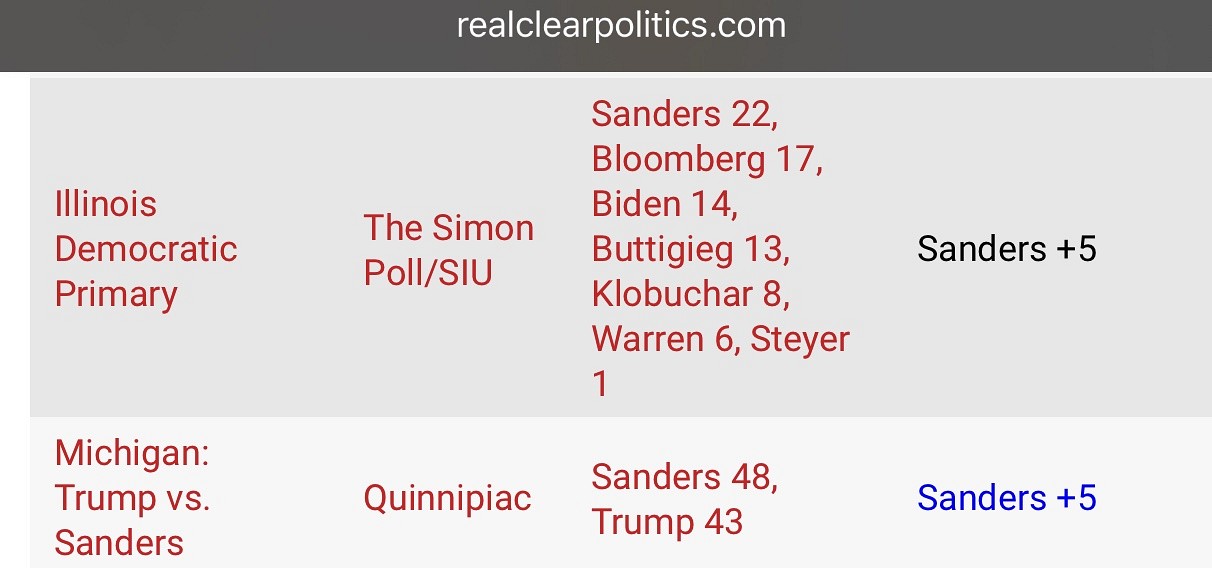Open The Simon Poll/SIU link
The height and width of the screenshot is (568, 1212).
[x=448, y=250]
